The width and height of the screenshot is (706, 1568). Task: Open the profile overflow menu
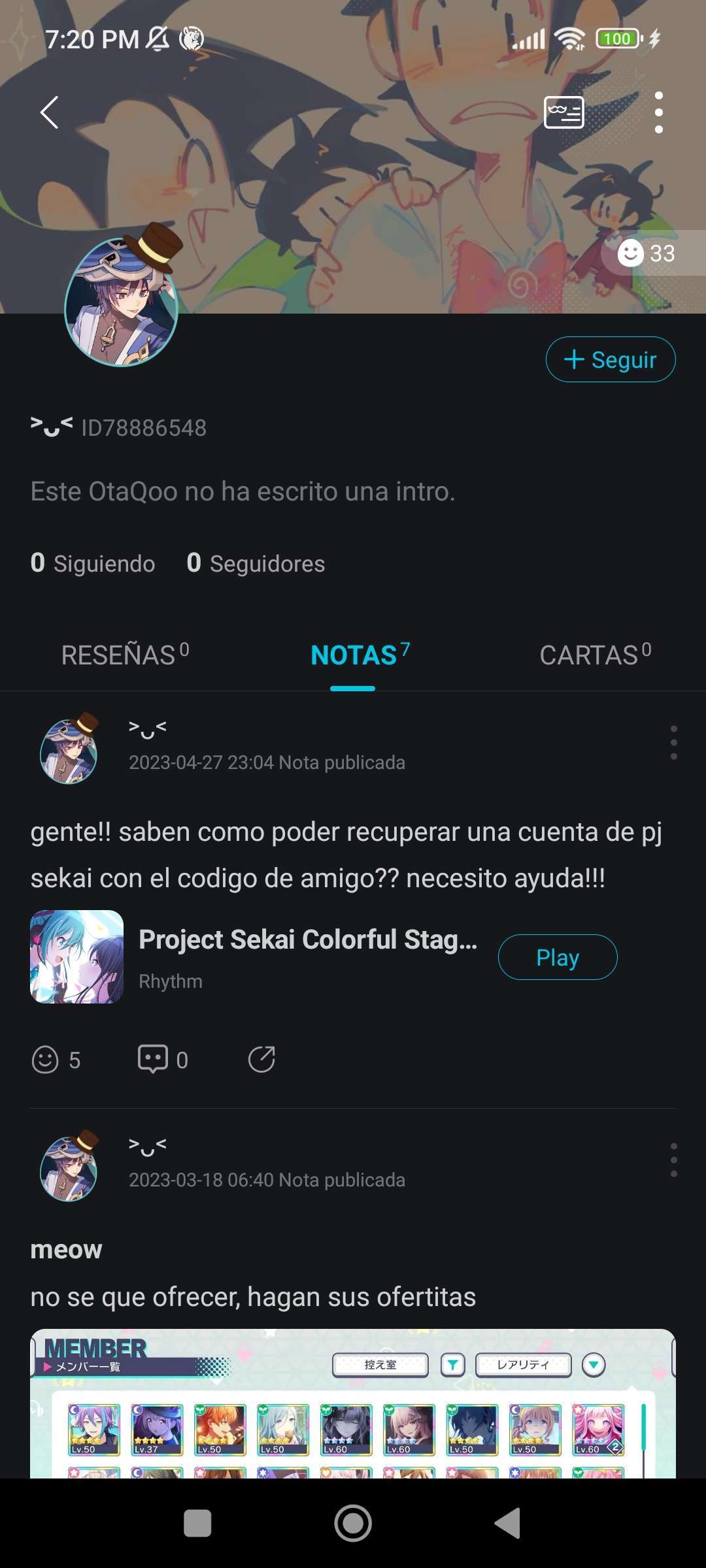(658, 112)
